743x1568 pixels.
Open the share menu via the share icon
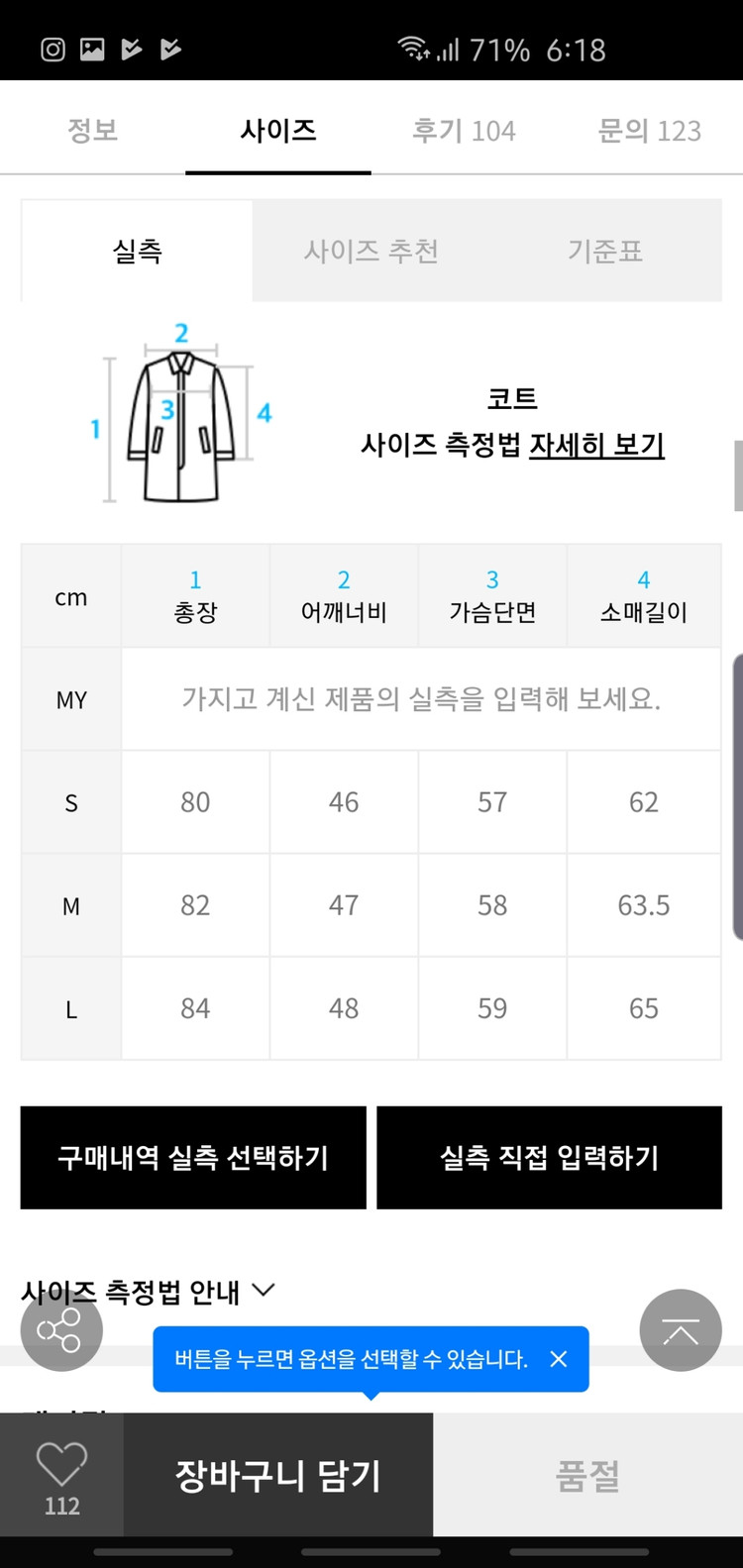[61, 1330]
